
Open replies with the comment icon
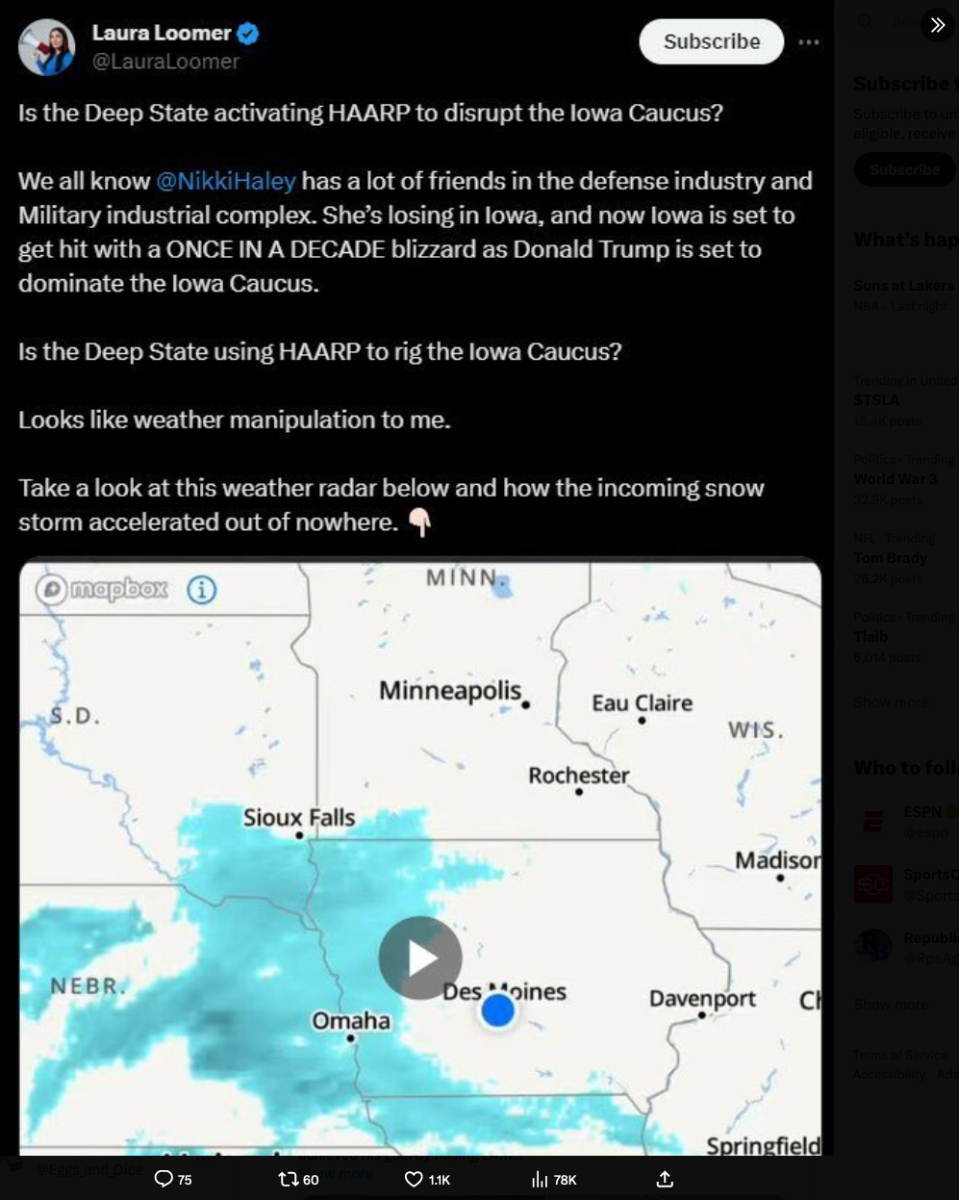click(x=164, y=1179)
